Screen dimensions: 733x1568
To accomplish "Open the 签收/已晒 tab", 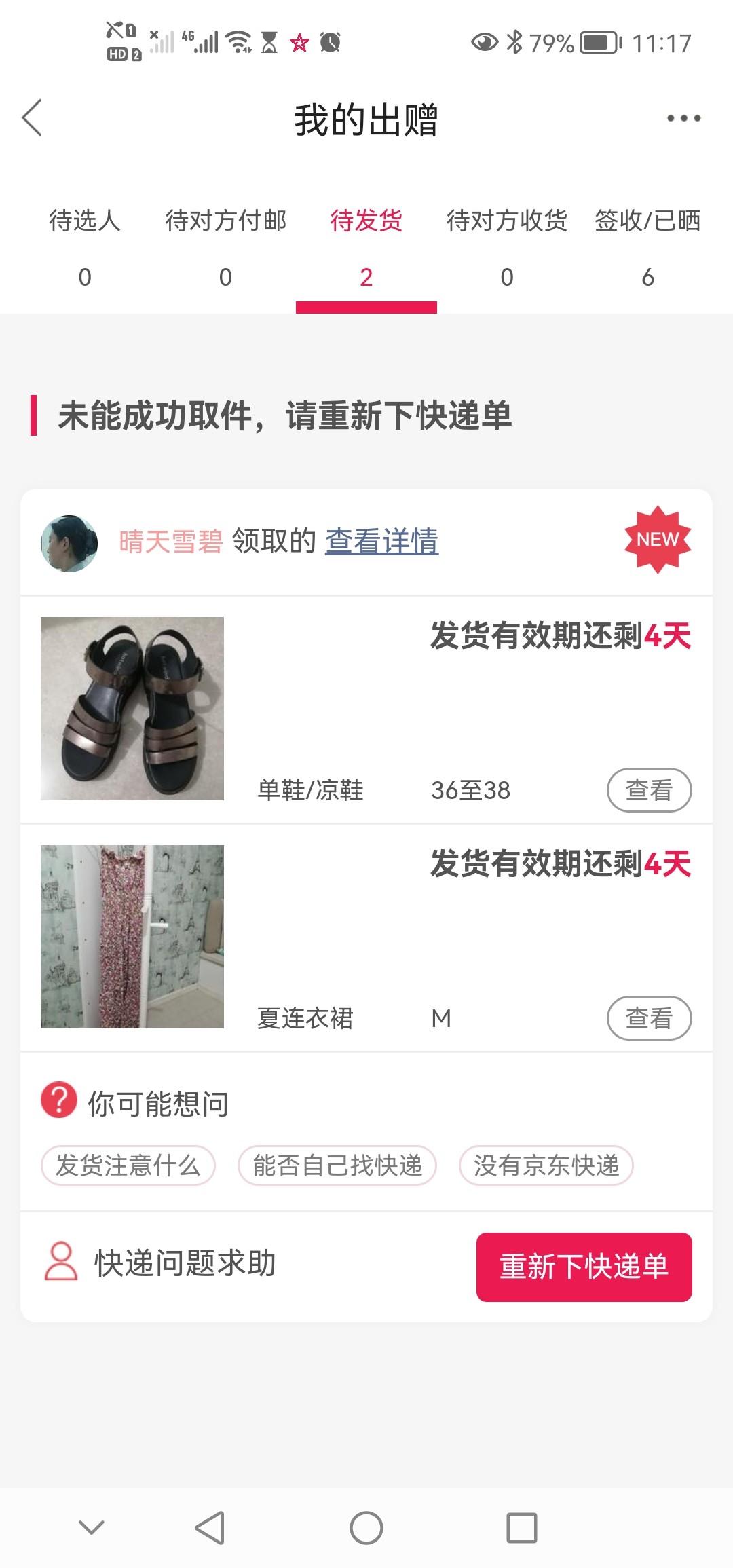I will [x=647, y=247].
